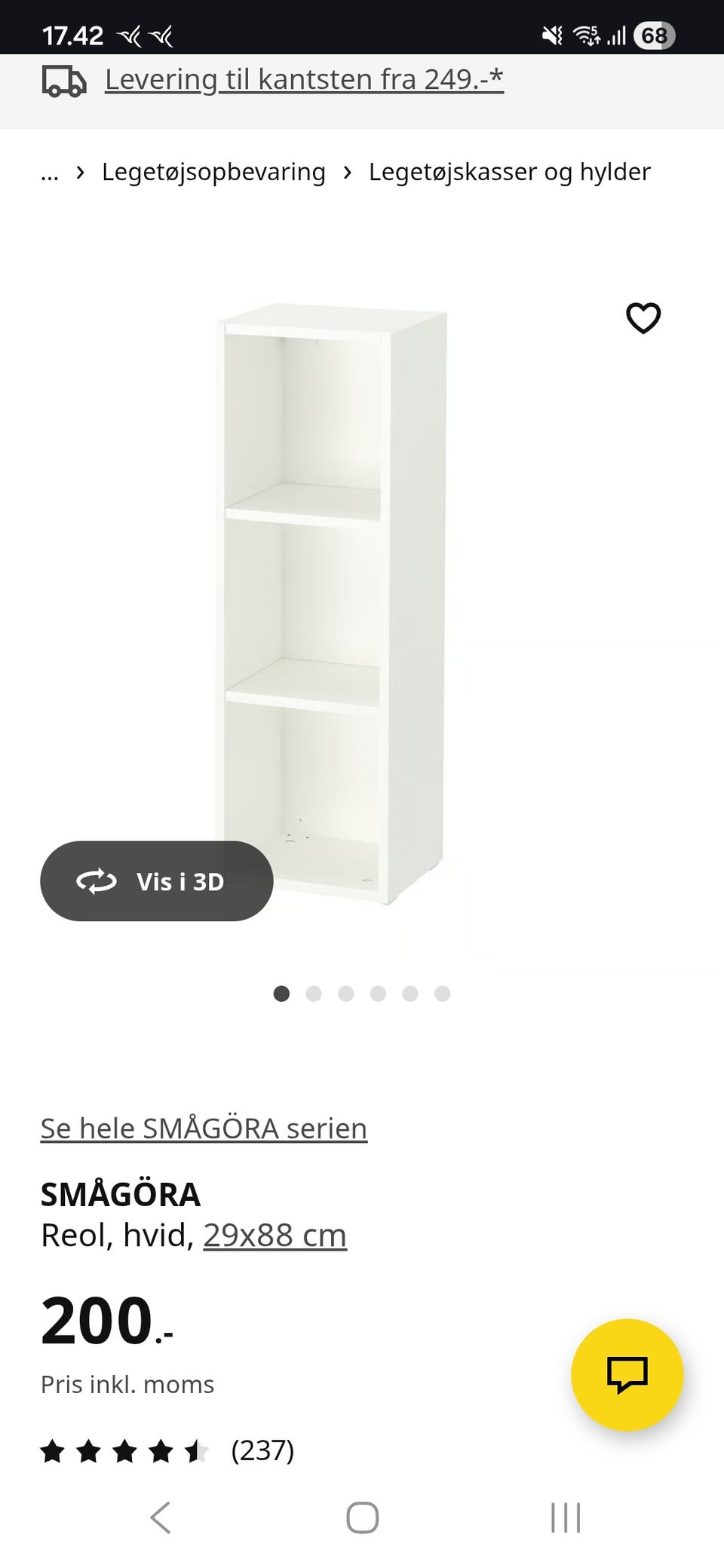Select Legetøjskasser og hylder breadcrumb
This screenshot has height=1568, width=724.
[509, 172]
